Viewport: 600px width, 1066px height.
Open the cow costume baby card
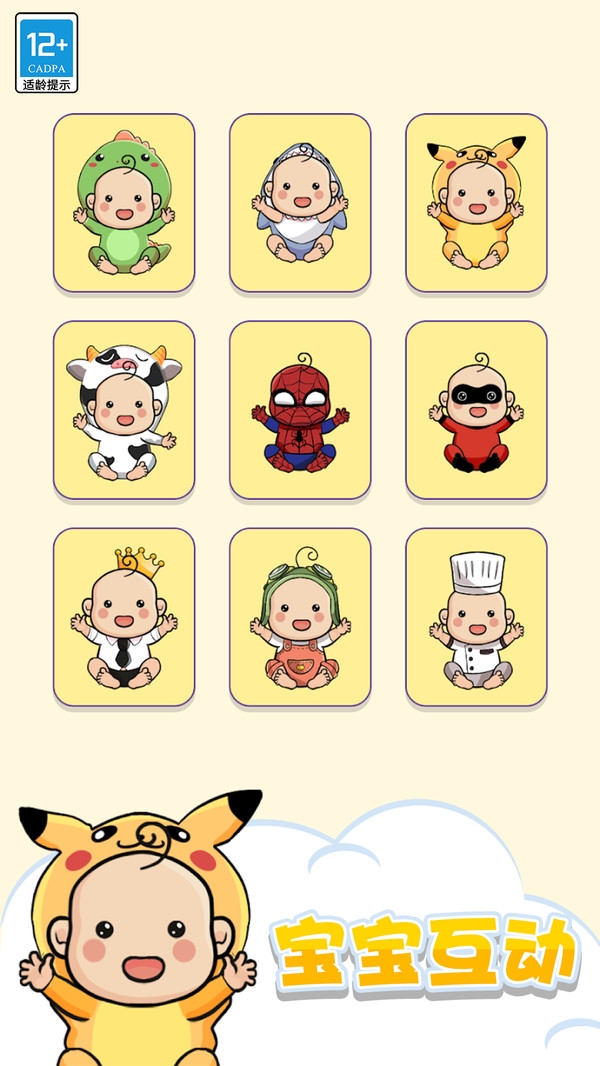124,410
